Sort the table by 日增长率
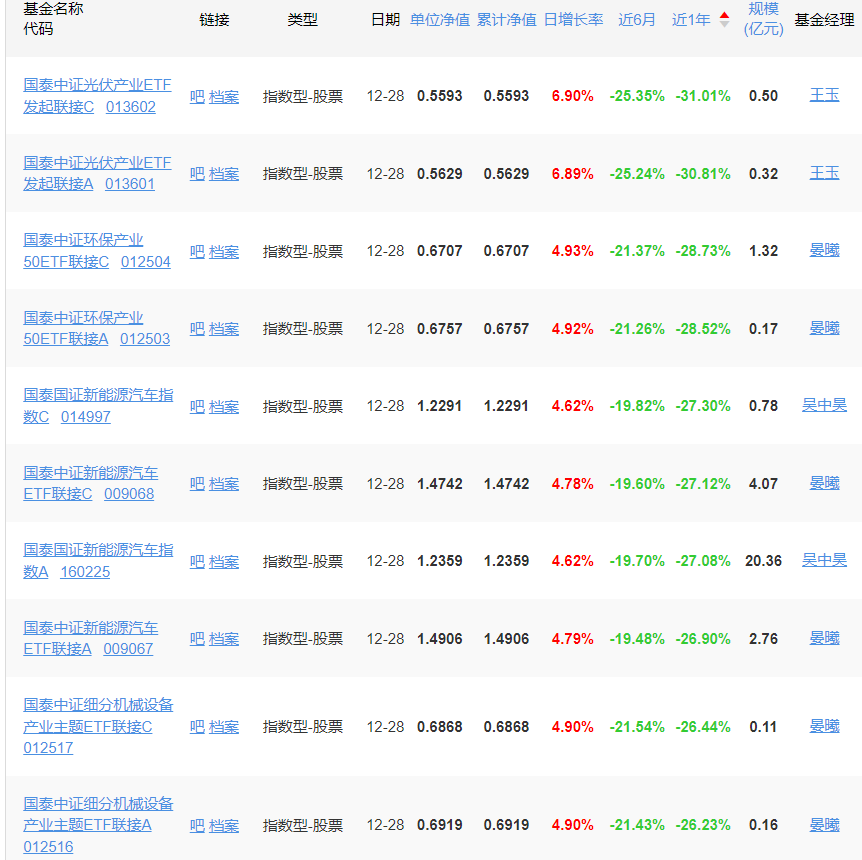Screen dimensions: 862x860 click(x=573, y=19)
